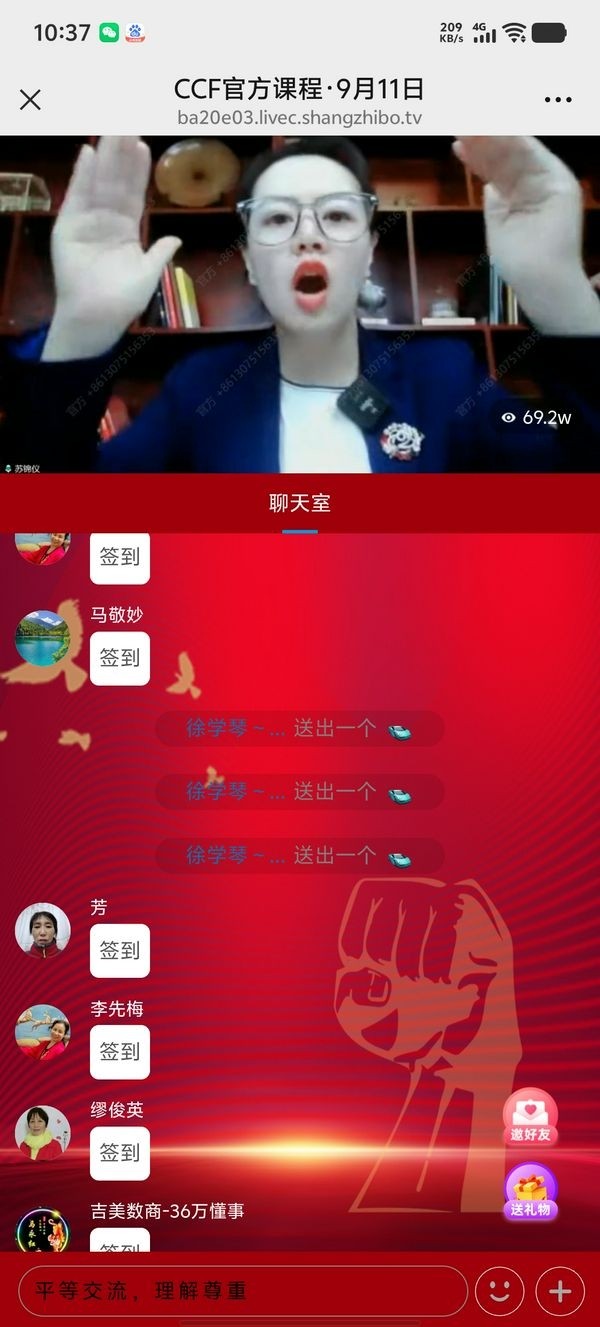The height and width of the screenshot is (1327, 600).
Task: Focus the 平等交流，理解尊重 message field
Action: click(243, 1291)
